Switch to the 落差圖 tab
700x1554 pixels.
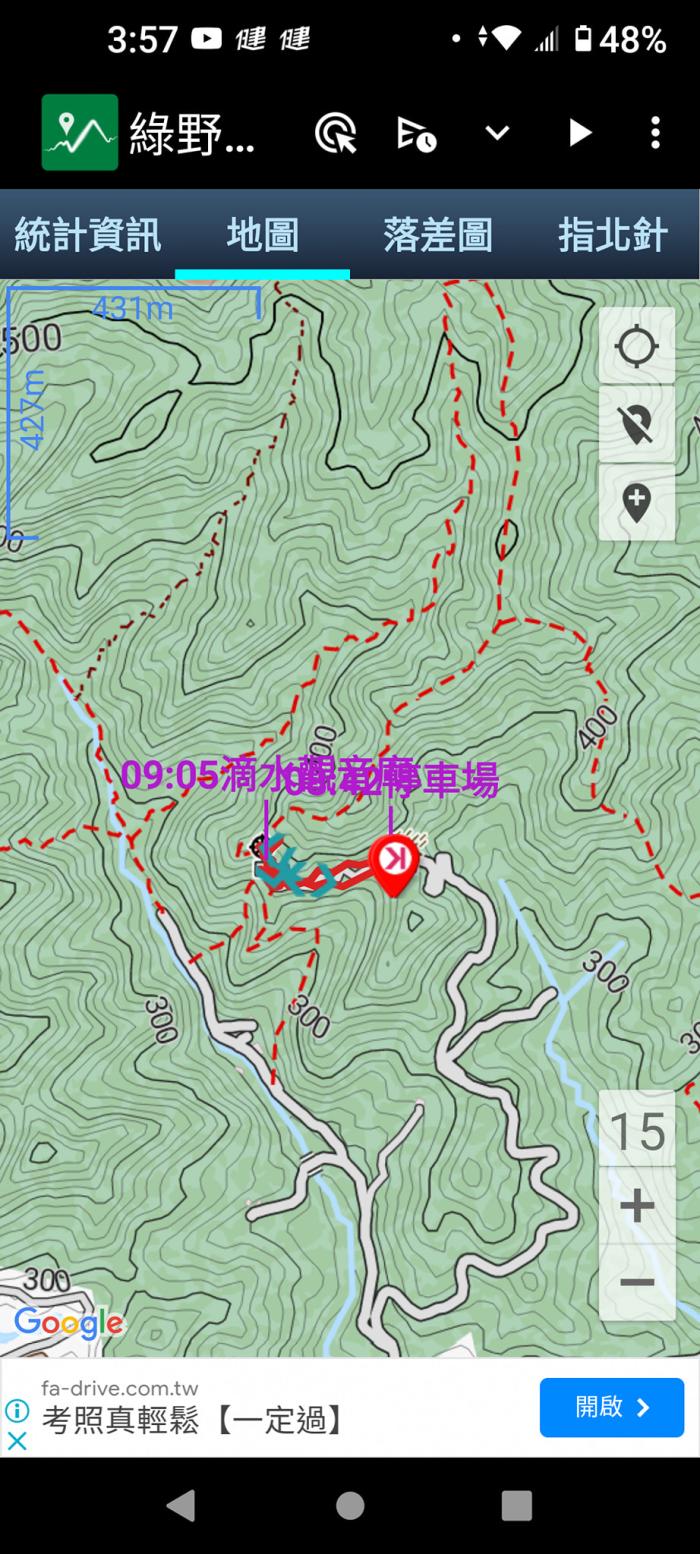tap(437, 235)
